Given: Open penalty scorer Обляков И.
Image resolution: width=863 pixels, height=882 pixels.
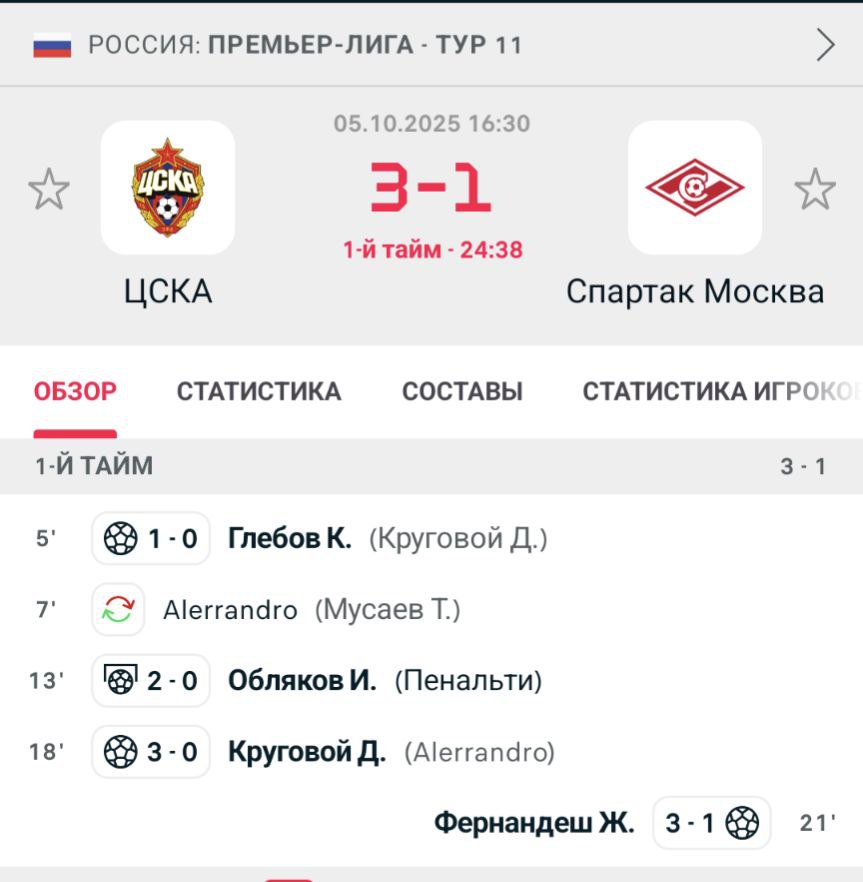Looking at the screenshot, I should click(302, 681).
